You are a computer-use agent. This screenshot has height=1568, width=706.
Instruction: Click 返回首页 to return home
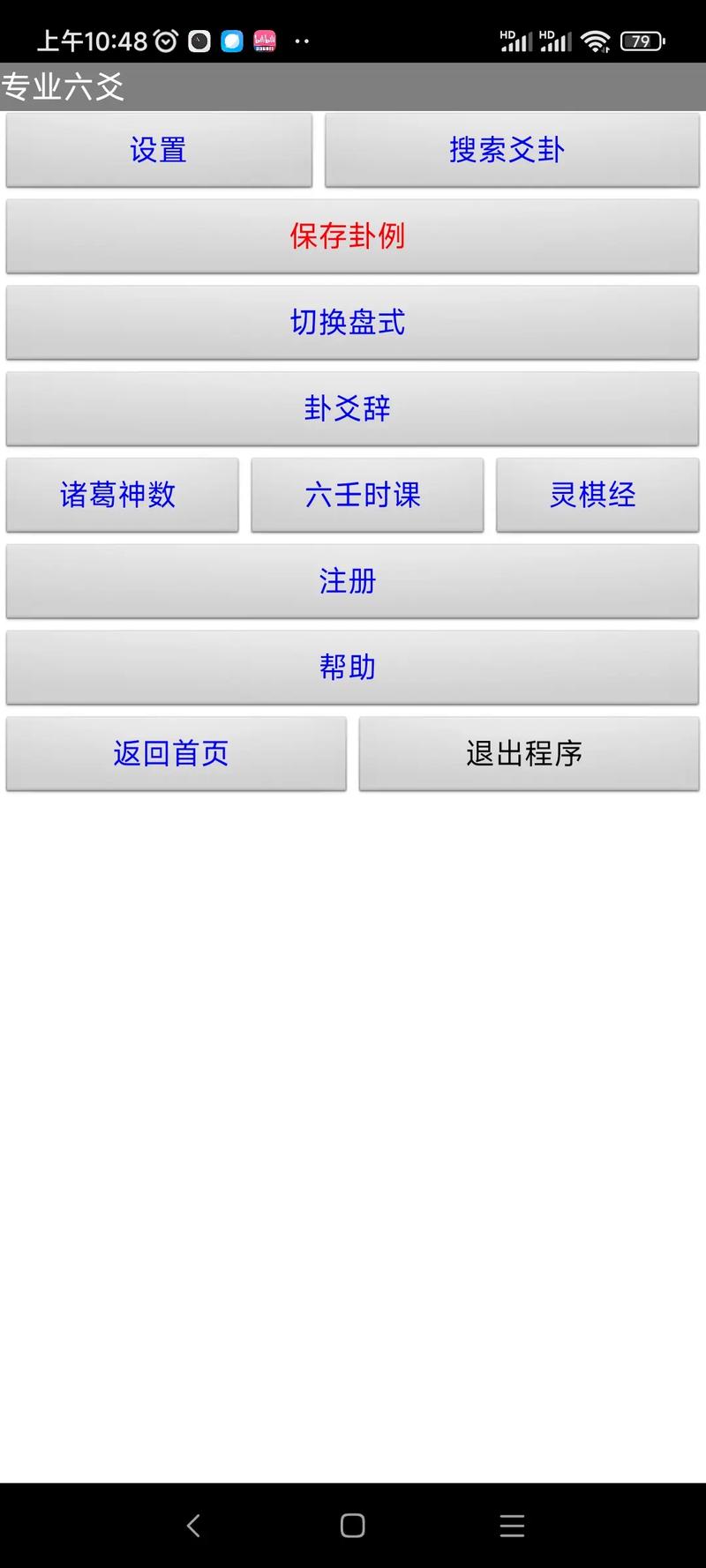pyautogui.click(x=175, y=753)
